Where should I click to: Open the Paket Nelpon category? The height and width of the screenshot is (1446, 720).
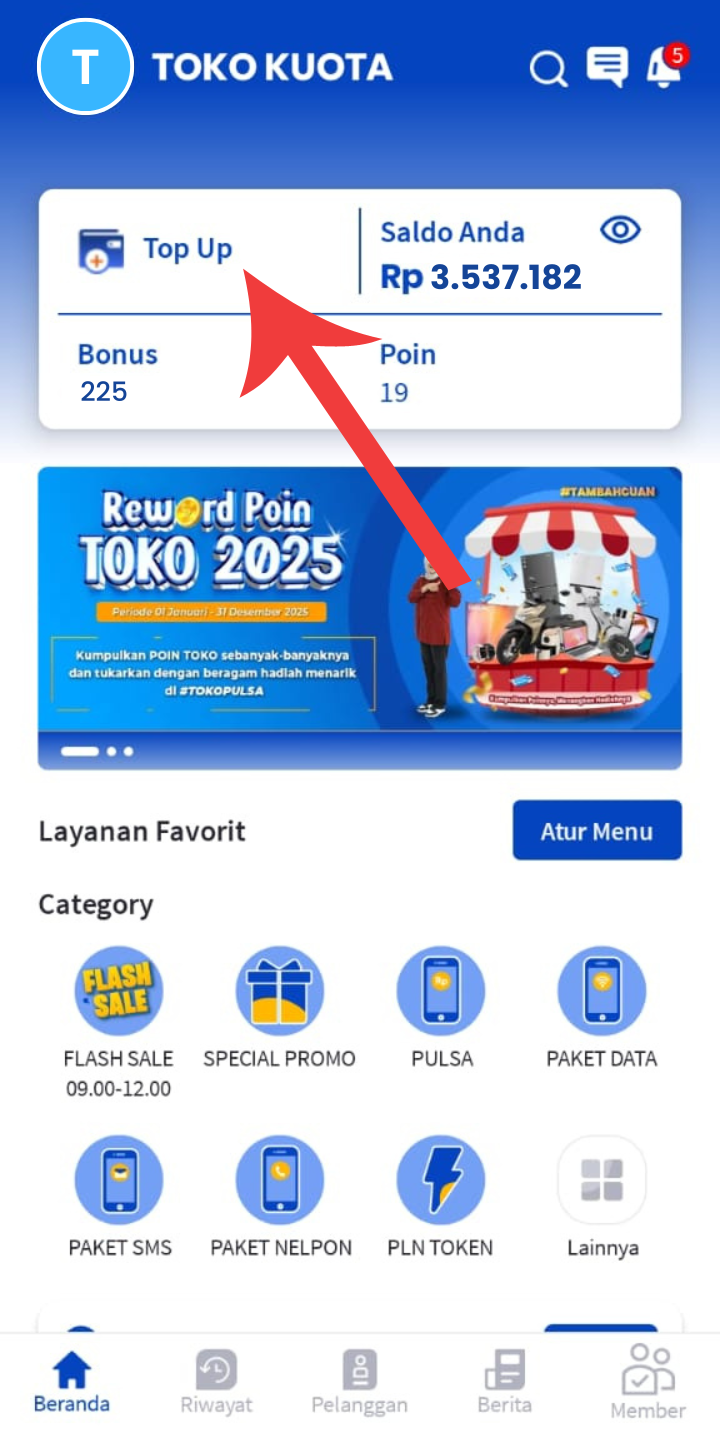click(x=280, y=1180)
